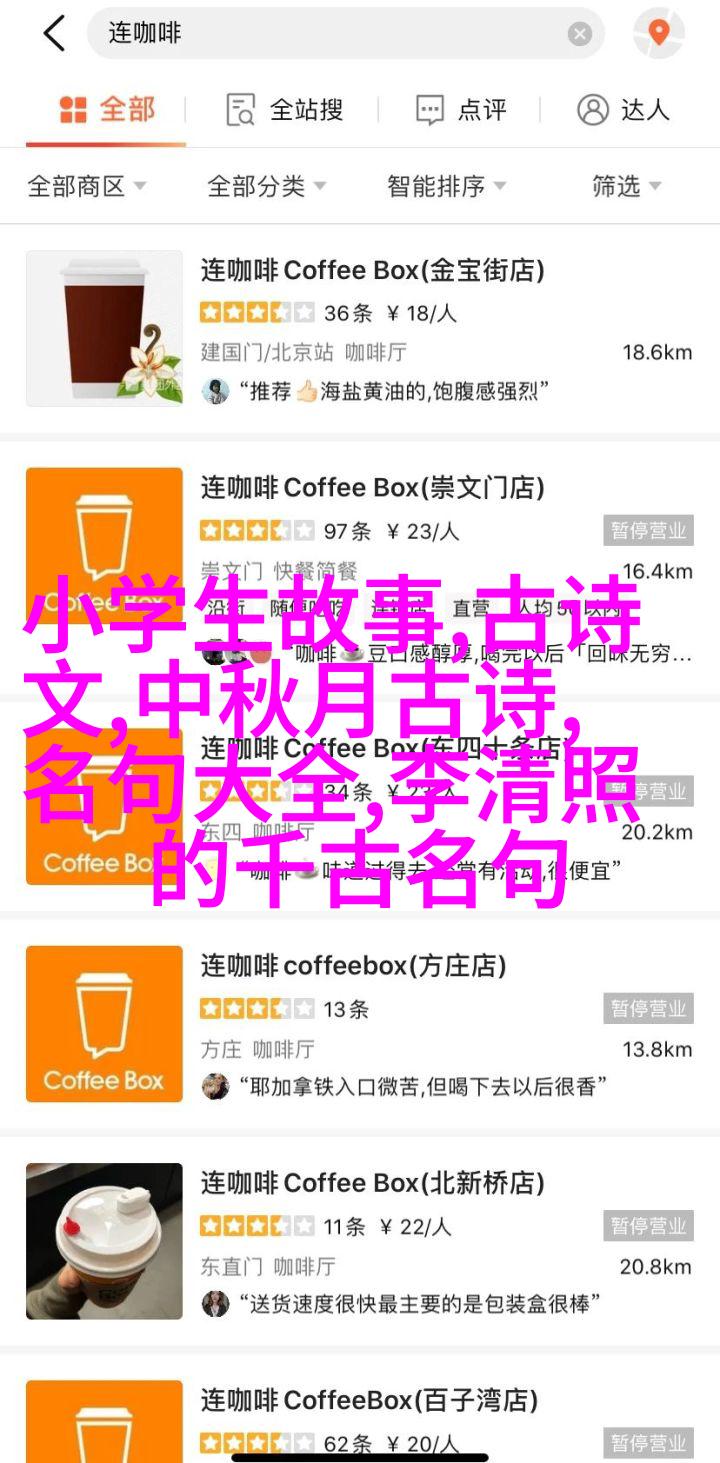Open 连咖啡 Coffee Box(金宝街店) result
This screenshot has height=1463, width=720.
(x=372, y=270)
